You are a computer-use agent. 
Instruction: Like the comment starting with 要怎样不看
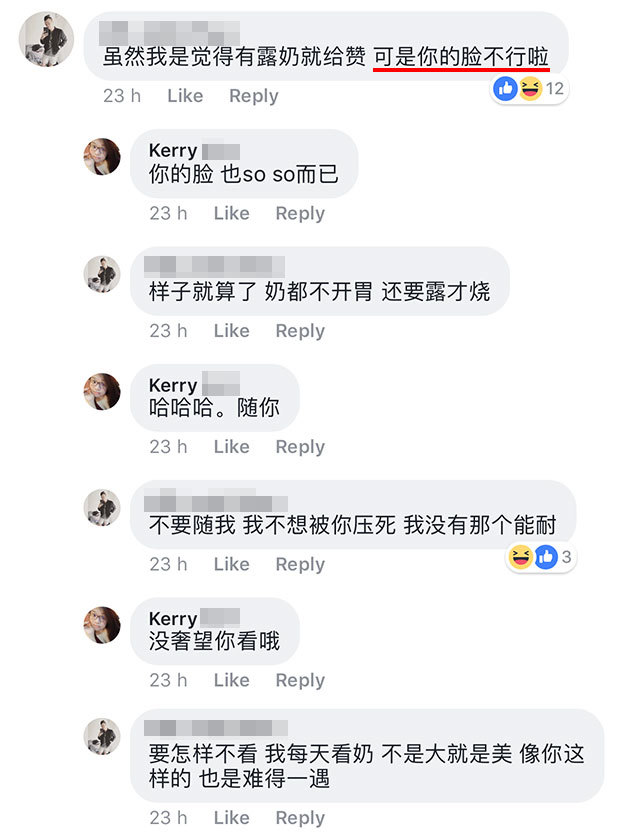click(x=231, y=818)
